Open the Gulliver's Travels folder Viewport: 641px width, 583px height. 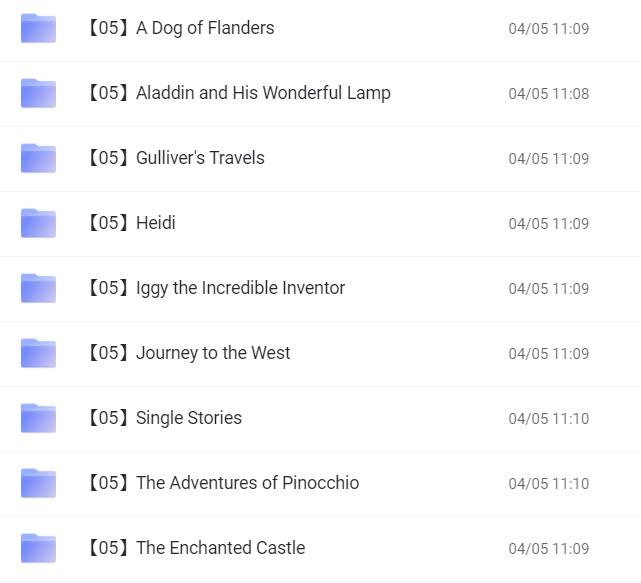coord(175,158)
